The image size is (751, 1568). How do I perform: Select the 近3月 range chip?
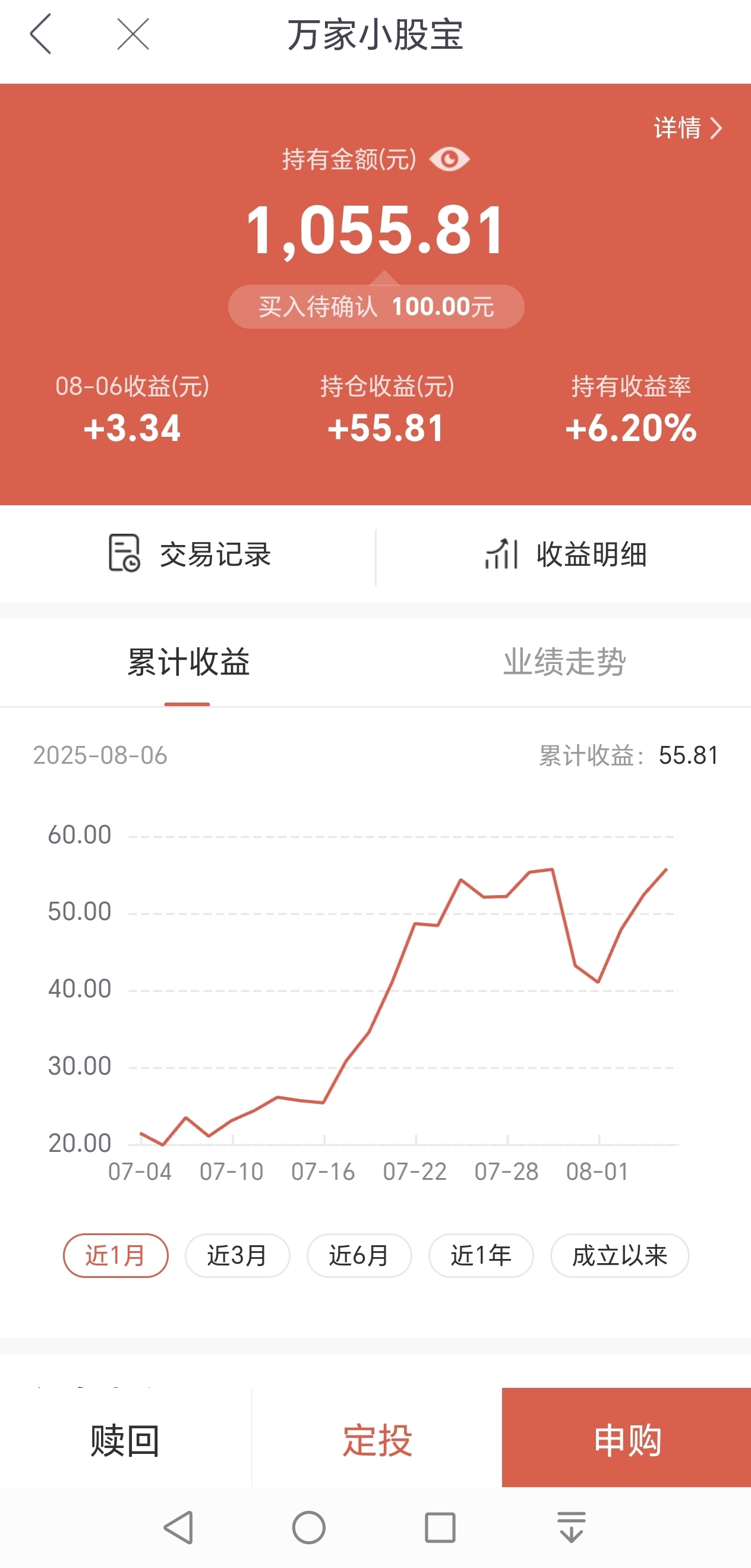coord(237,1256)
